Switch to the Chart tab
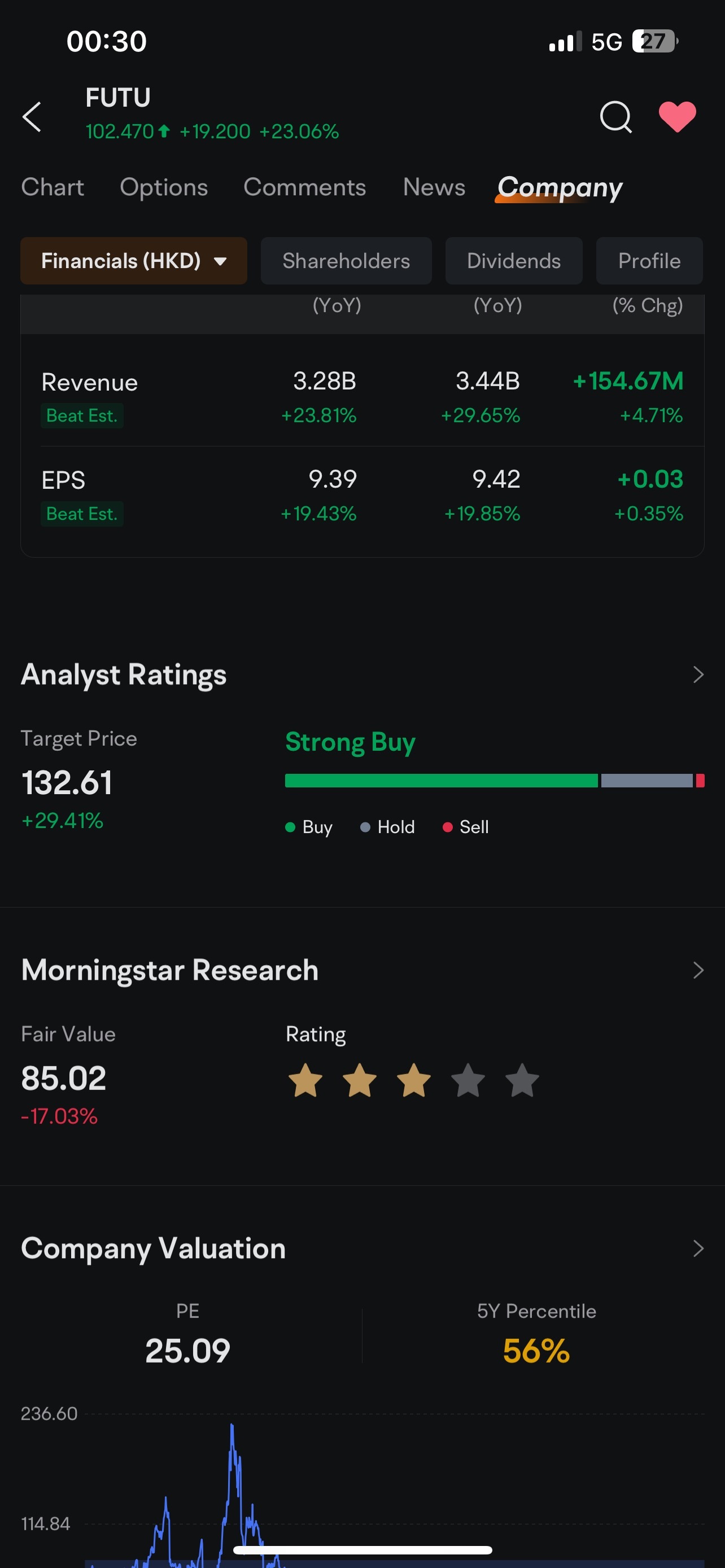The image size is (725, 1568). point(53,187)
